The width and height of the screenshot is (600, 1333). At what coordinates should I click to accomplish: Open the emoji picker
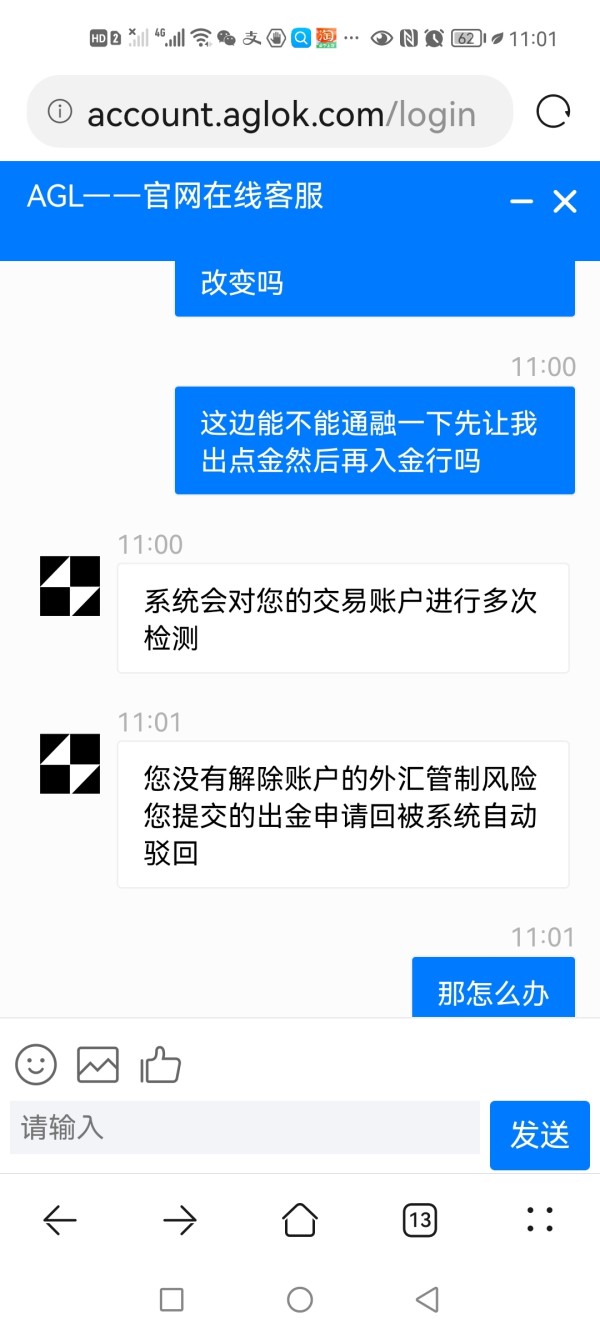(x=36, y=1064)
